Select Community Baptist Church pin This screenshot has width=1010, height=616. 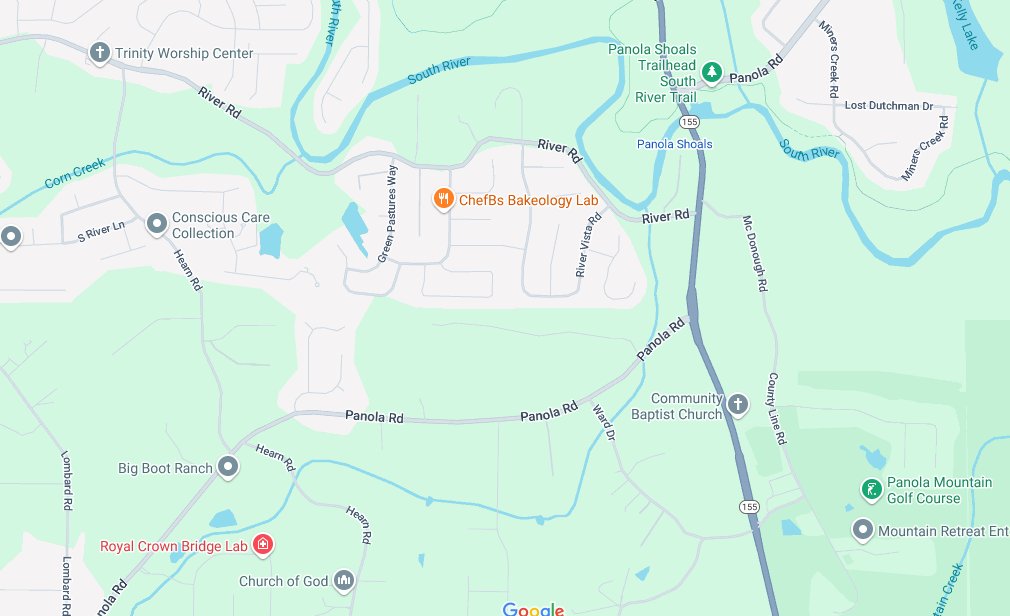737,405
